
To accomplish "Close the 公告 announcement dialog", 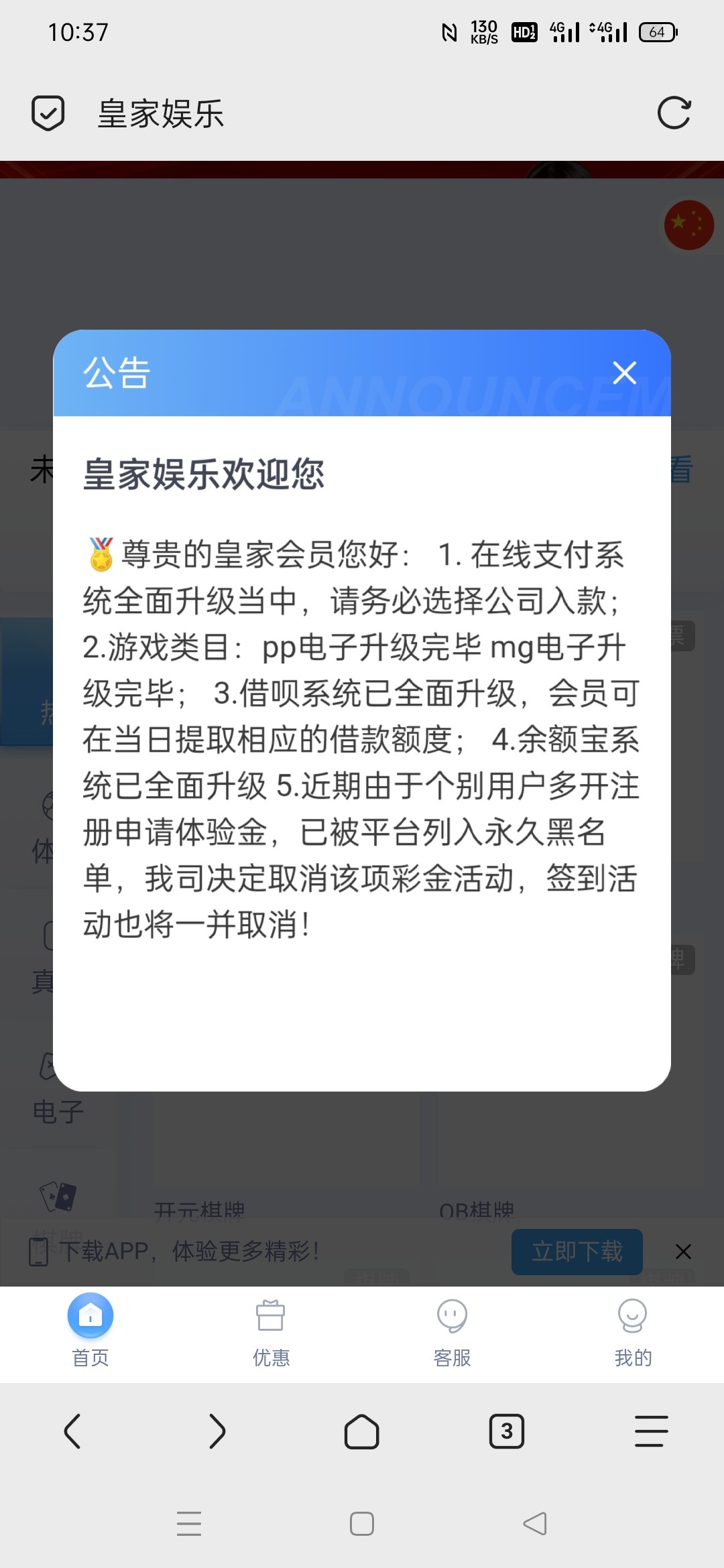I will click(x=624, y=373).
